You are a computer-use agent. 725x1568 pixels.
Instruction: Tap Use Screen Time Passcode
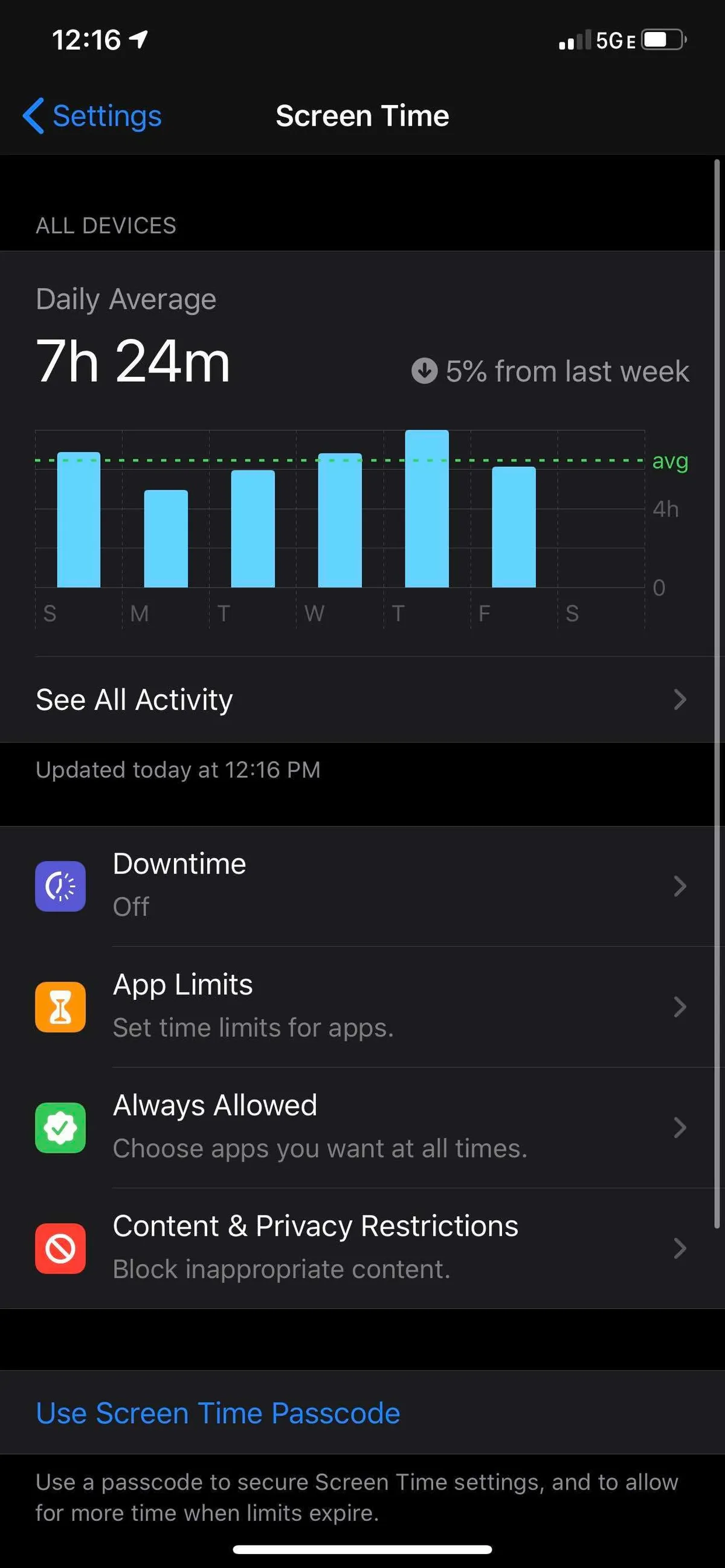(218, 1413)
